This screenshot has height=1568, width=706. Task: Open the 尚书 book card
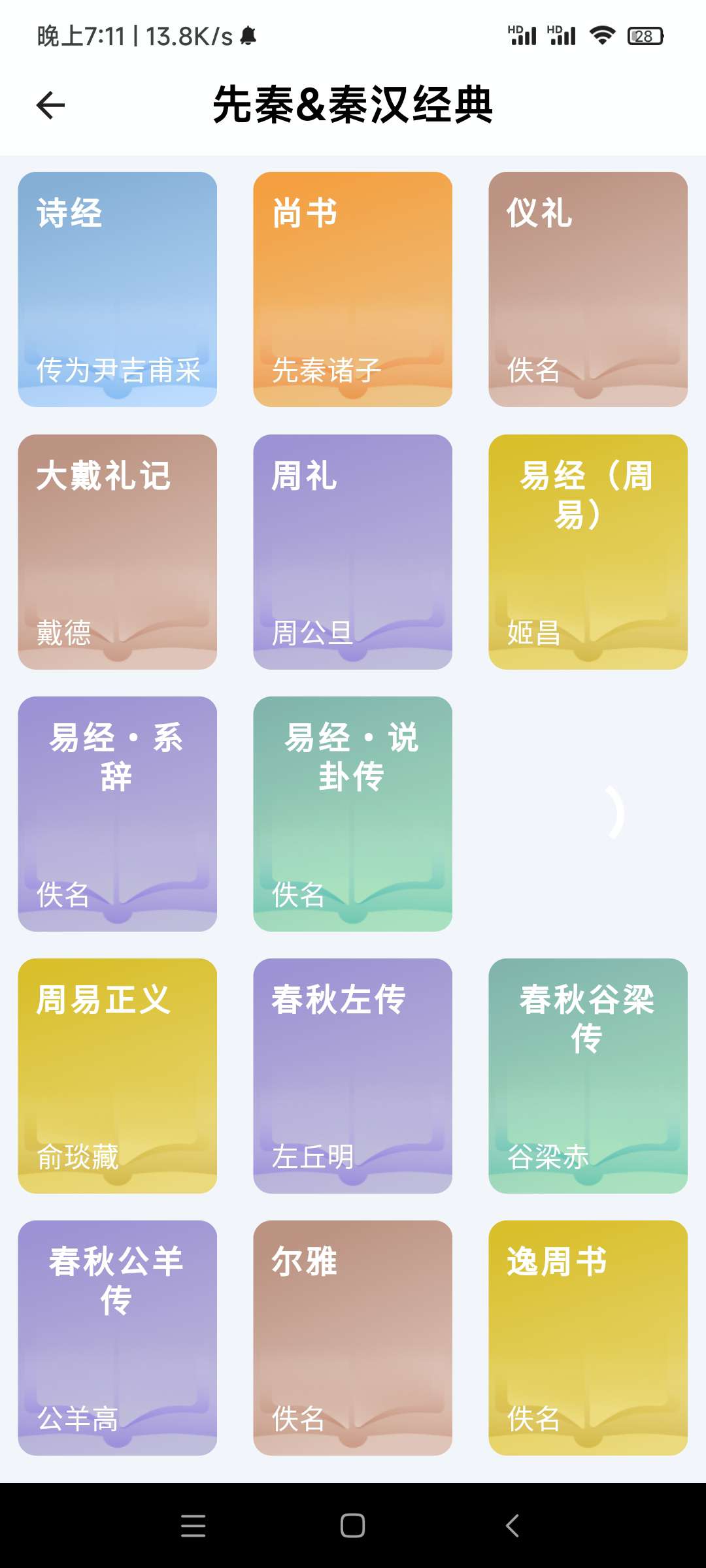point(353,289)
